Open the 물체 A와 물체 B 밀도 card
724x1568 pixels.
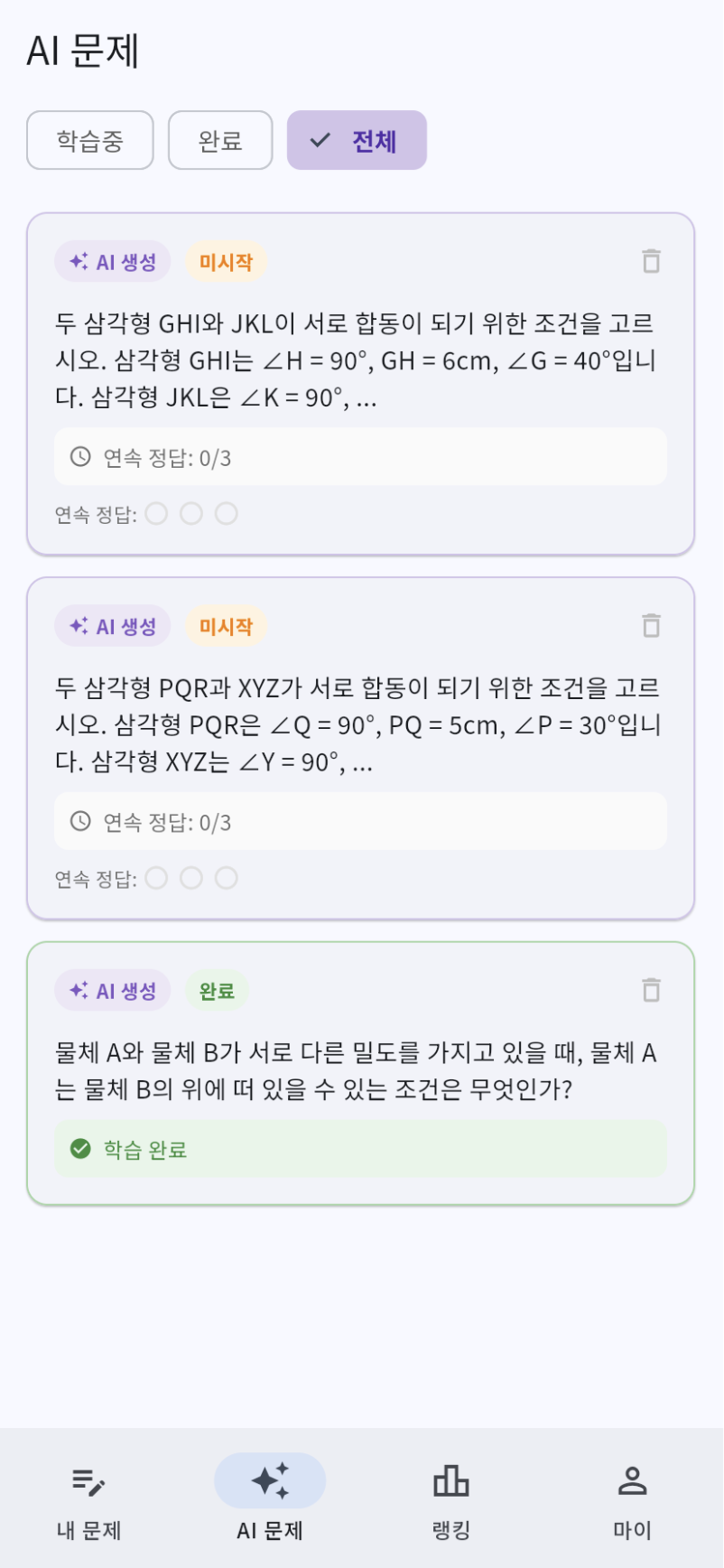(359, 1071)
